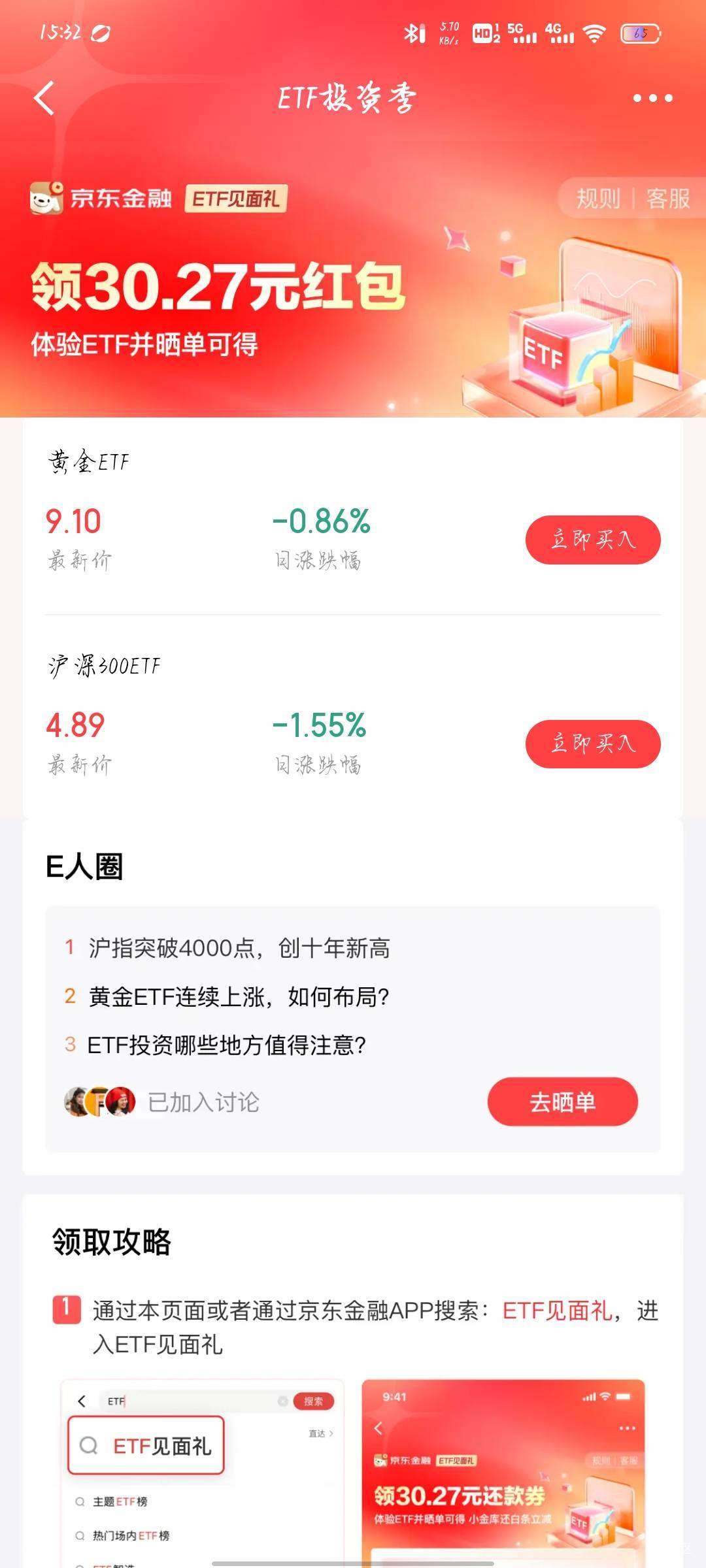Open the 规则 rules link
The image size is (706, 1568).
(597, 198)
